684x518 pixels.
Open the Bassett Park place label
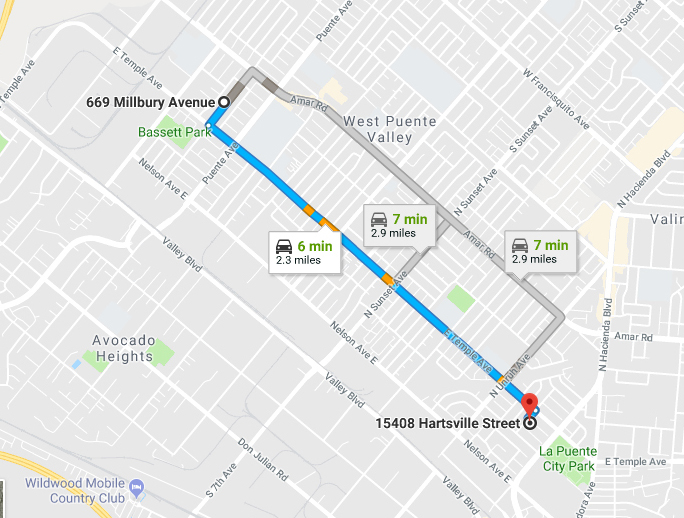[175, 131]
